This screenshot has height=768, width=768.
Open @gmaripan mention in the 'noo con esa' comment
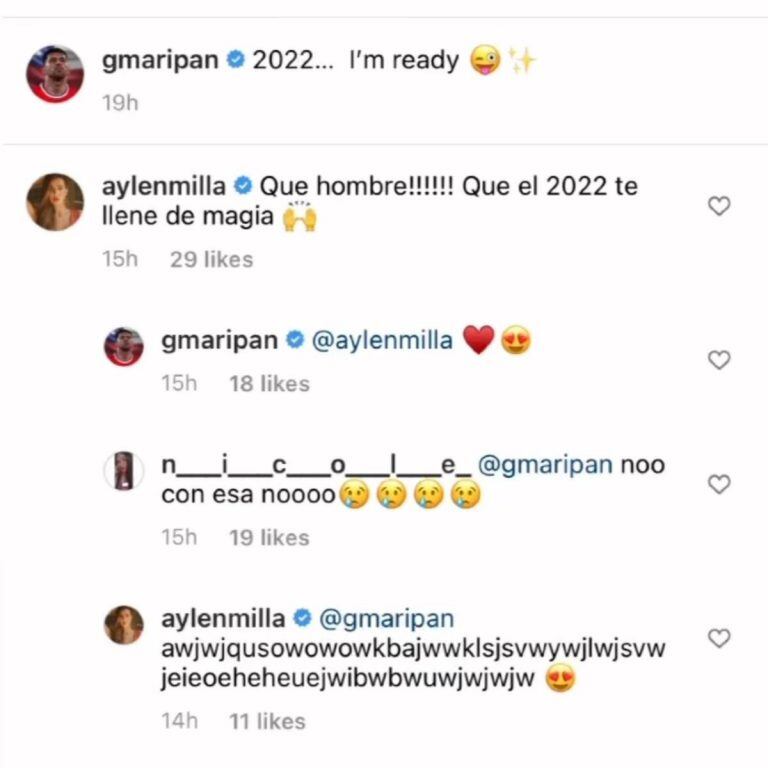tap(546, 466)
